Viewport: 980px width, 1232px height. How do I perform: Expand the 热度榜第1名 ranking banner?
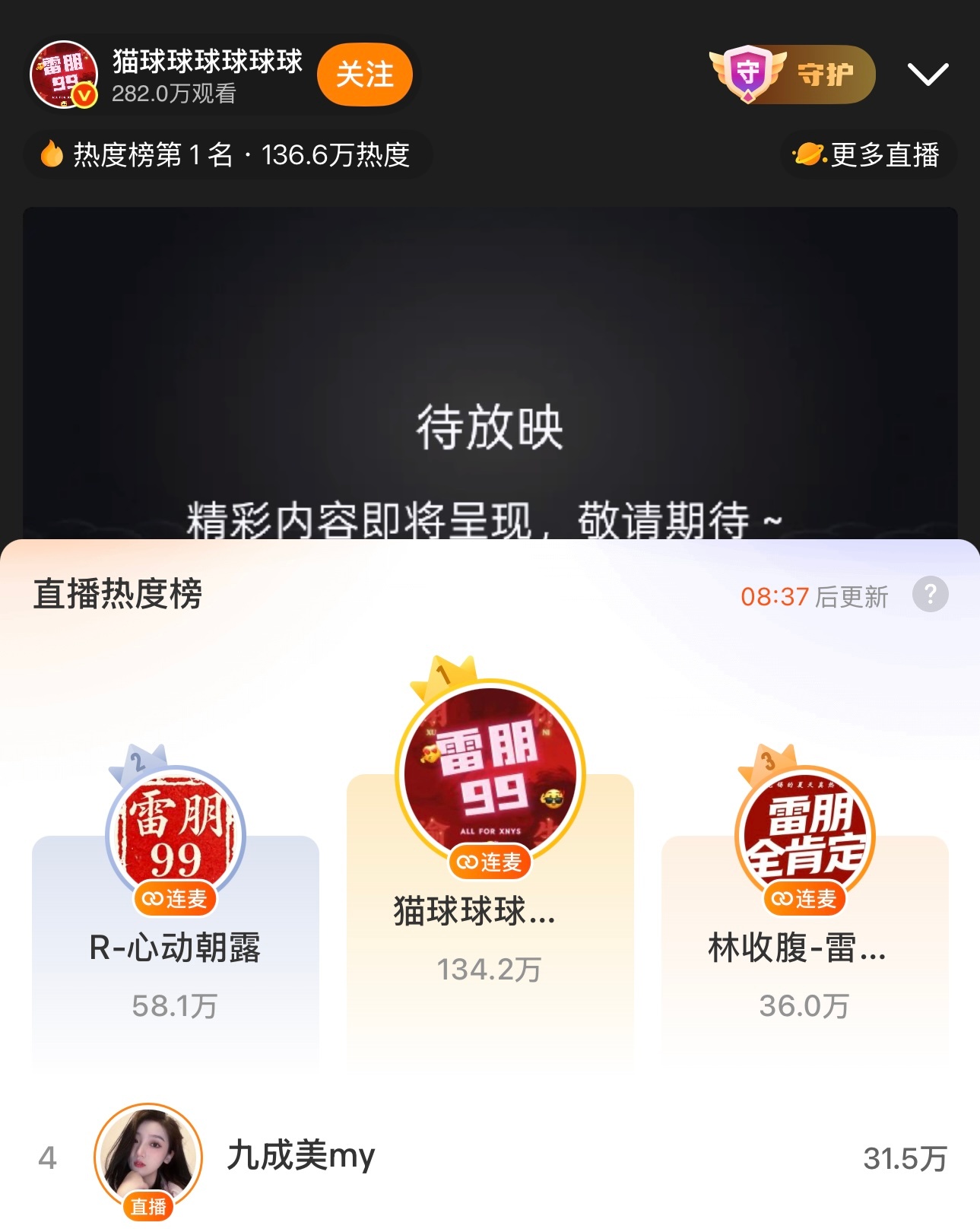point(226,155)
